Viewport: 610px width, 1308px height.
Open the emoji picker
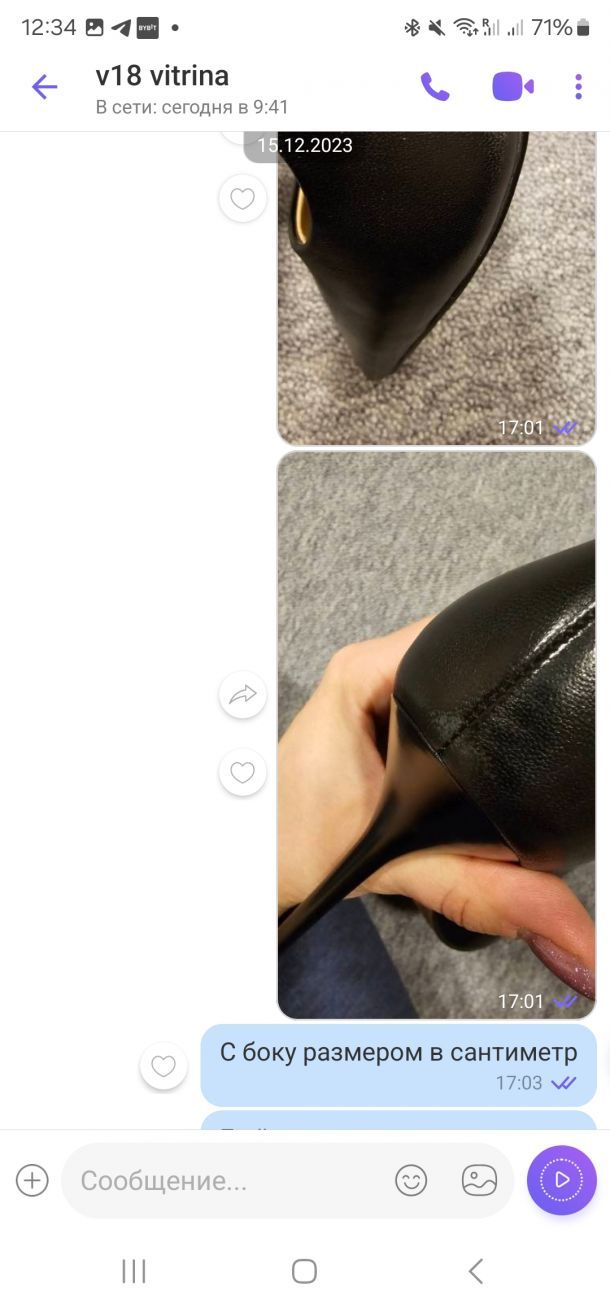point(411,1181)
